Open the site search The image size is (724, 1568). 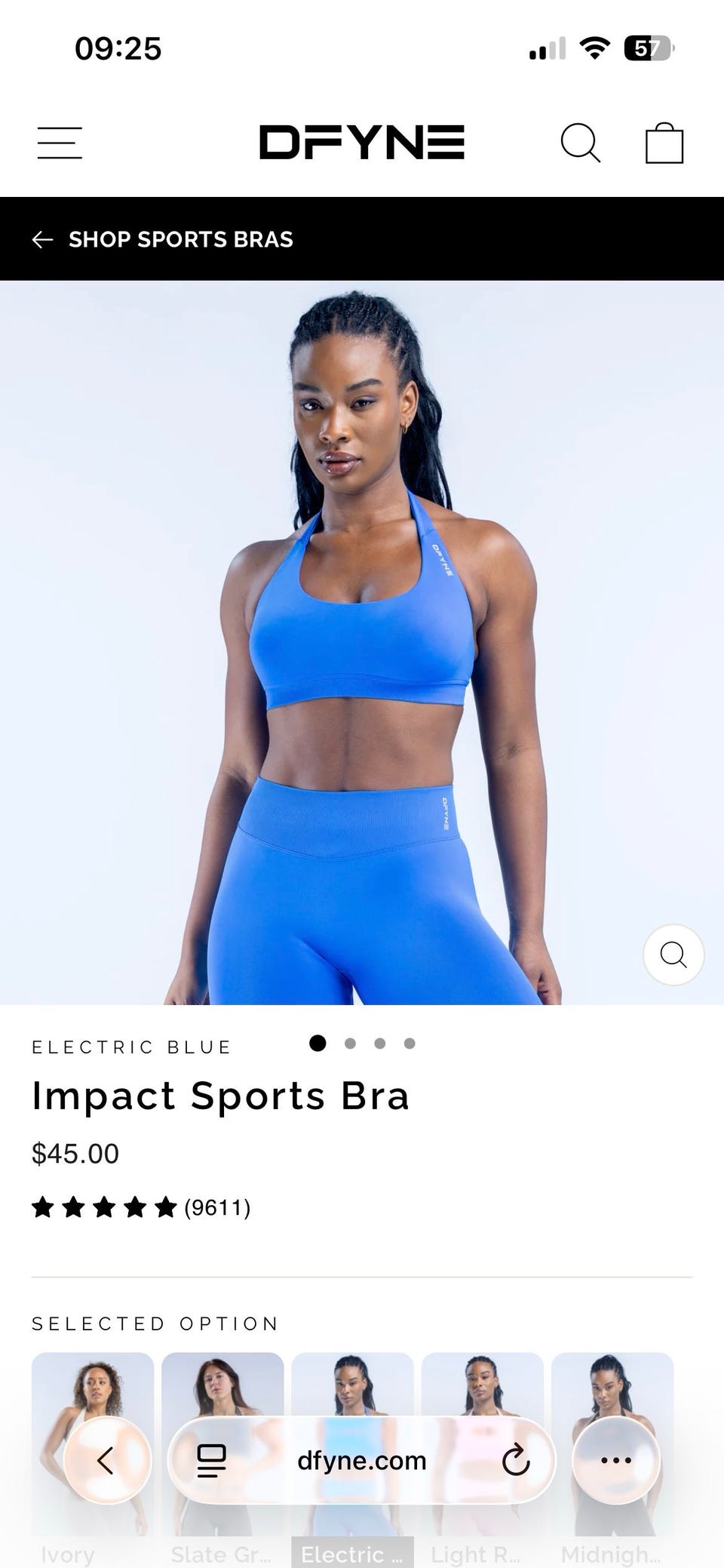coord(580,143)
